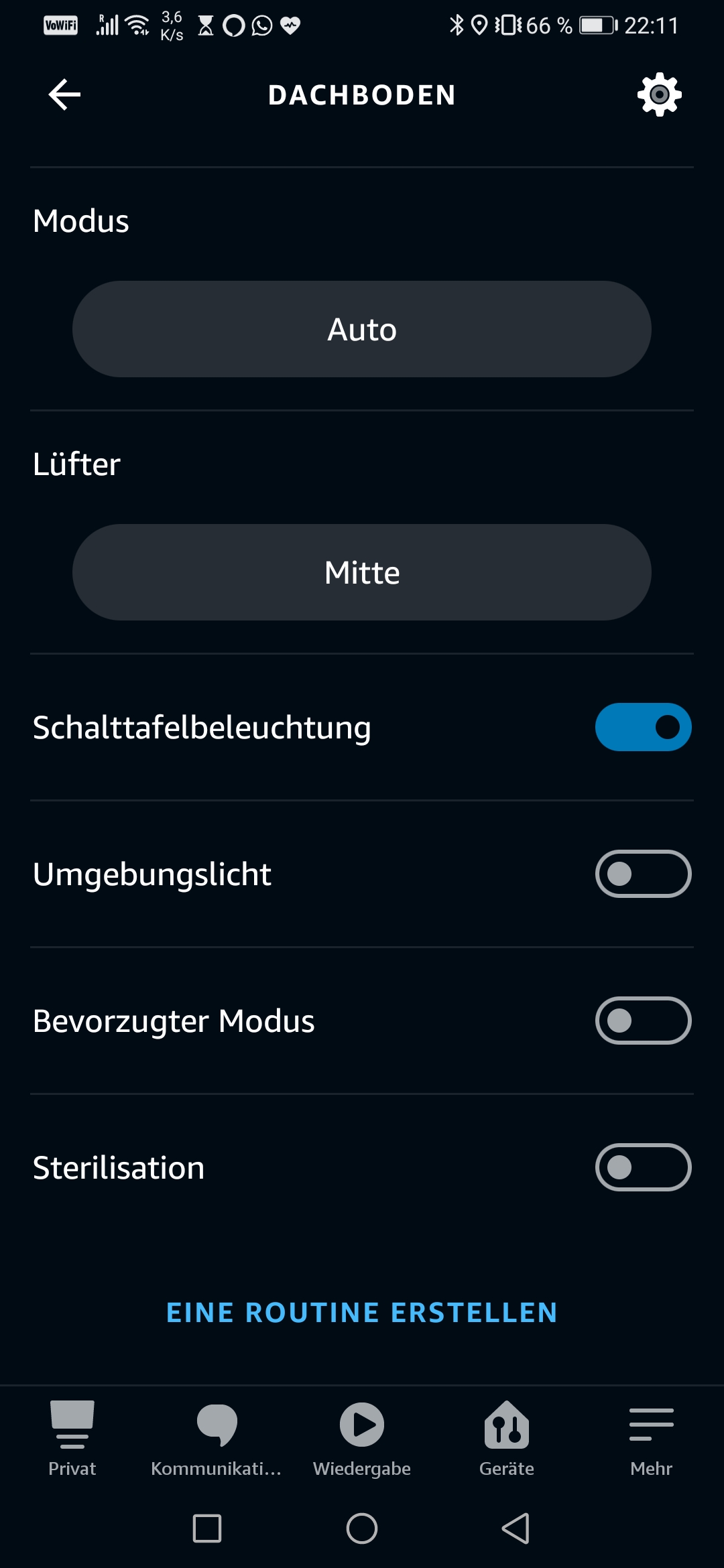Go to the system home screen
This screenshot has height=1568, width=724.
[362, 1528]
